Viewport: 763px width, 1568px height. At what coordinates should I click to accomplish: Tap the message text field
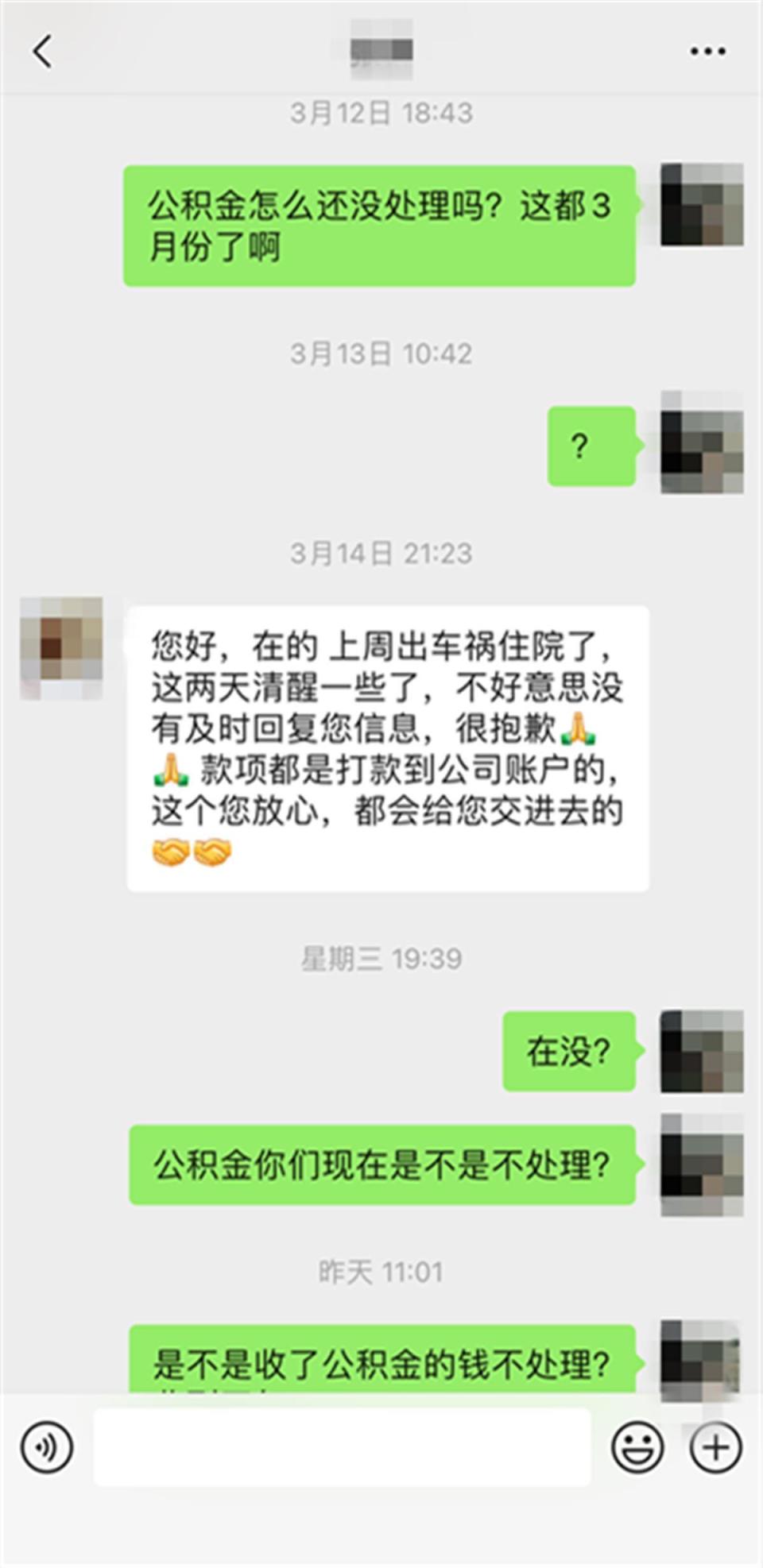pyautogui.click(x=342, y=1447)
